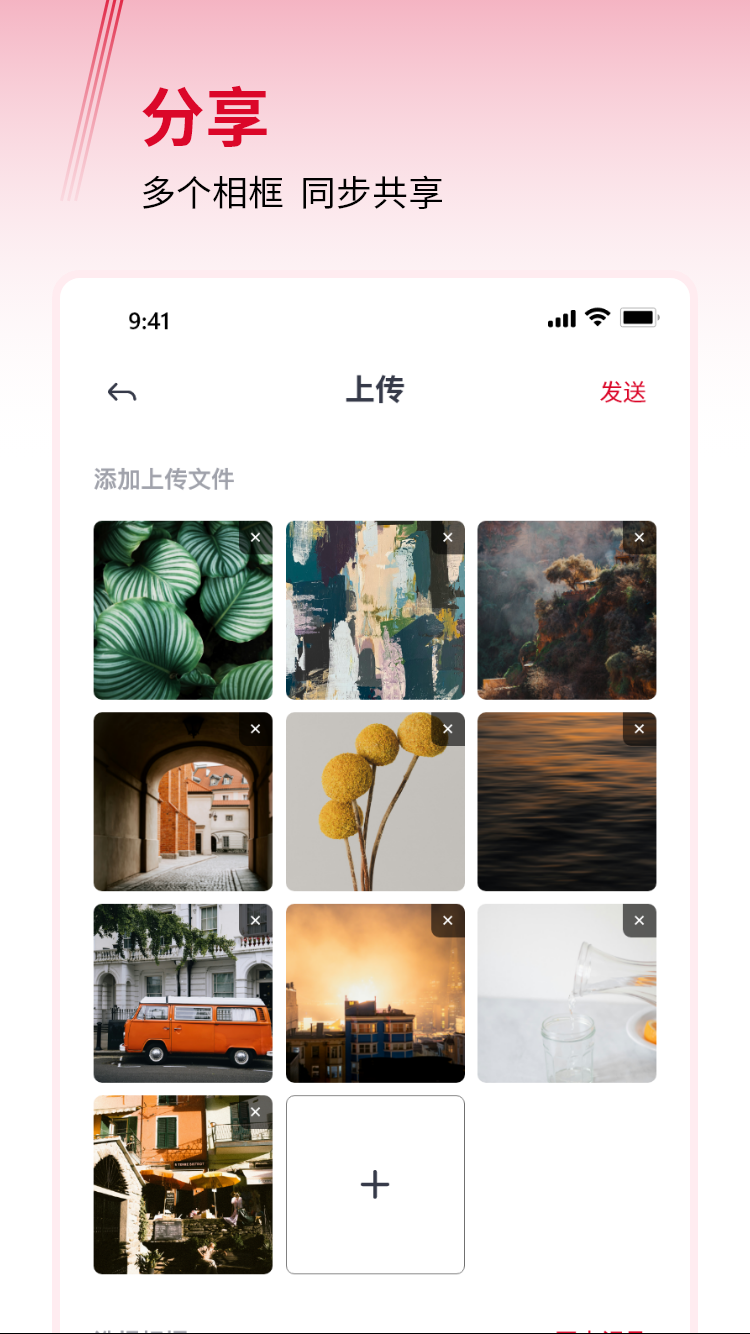This screenshot has width=750, height=1334.
Task: Remove the orange van street photo
Action: [256, 921]
